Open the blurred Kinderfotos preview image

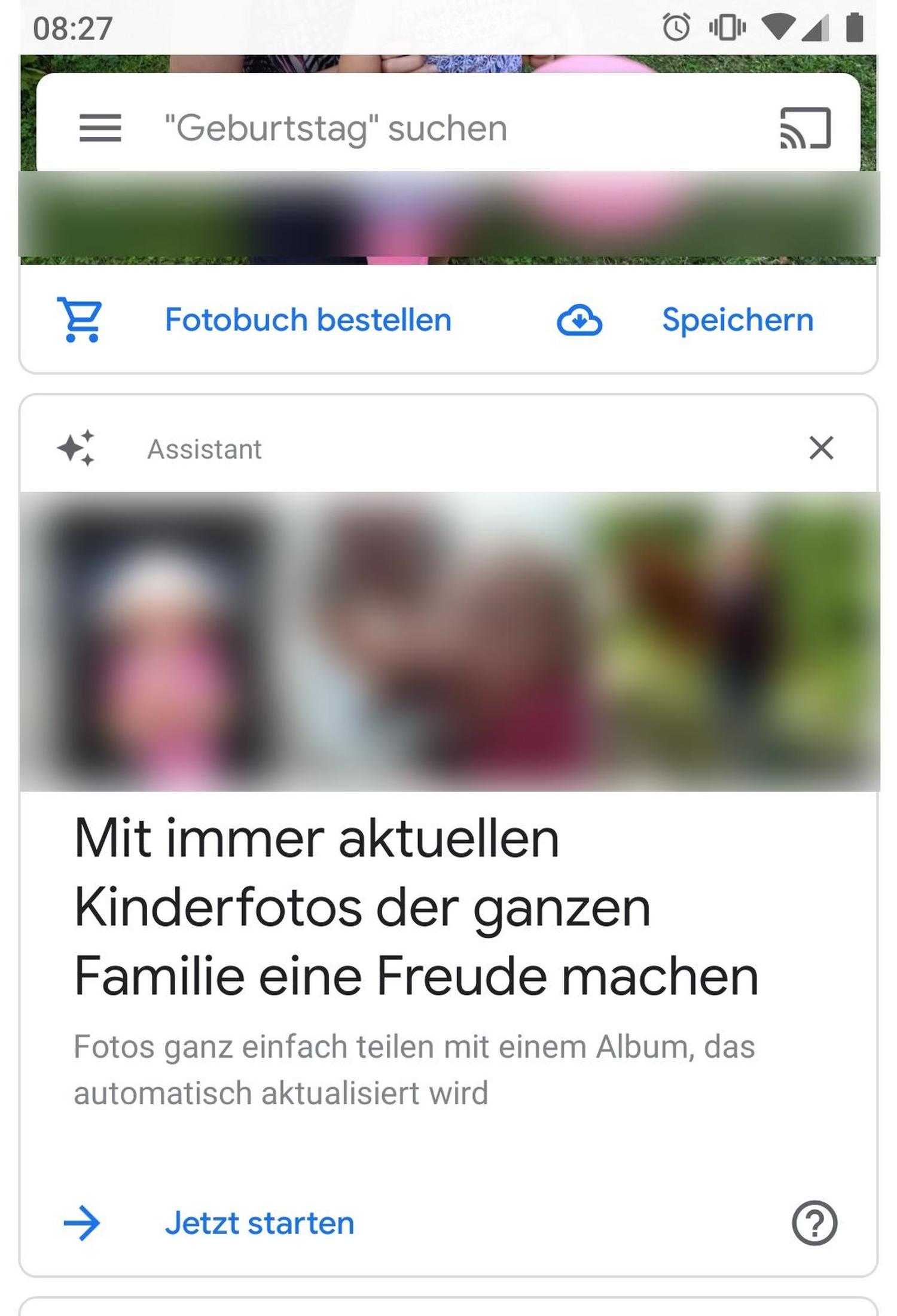click(x=448, y=641)
